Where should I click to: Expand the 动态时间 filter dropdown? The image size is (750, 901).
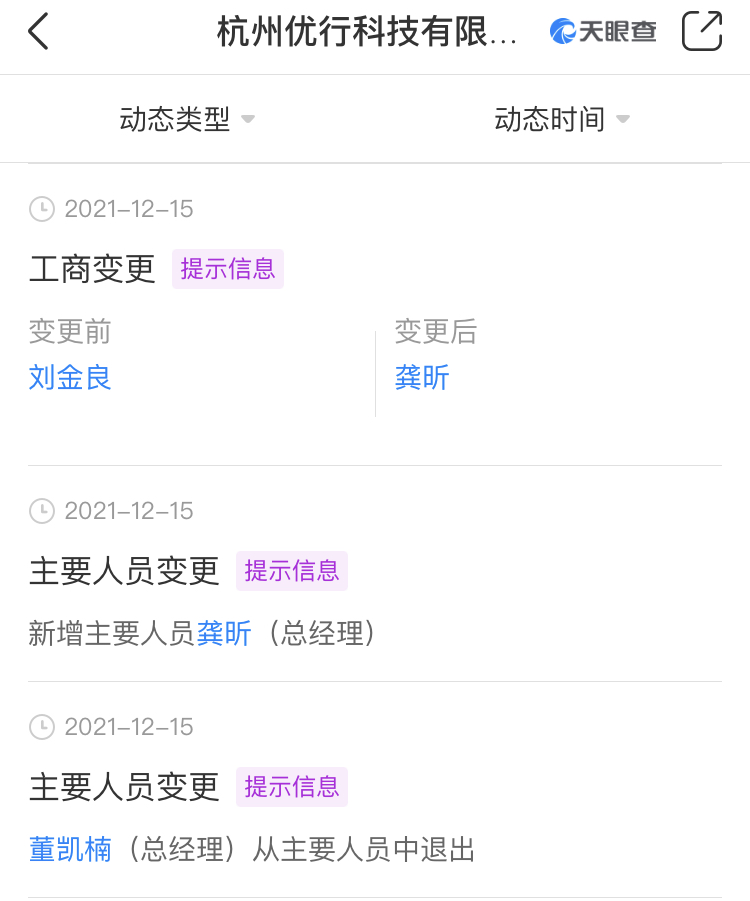[x=562, y=120]
